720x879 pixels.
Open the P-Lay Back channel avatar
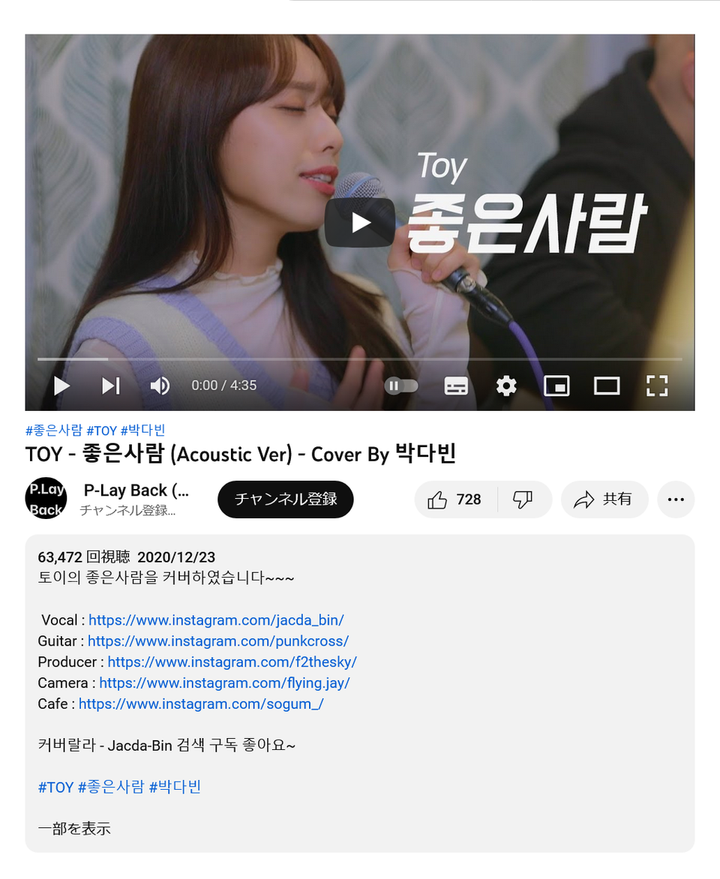coord(46,499)
